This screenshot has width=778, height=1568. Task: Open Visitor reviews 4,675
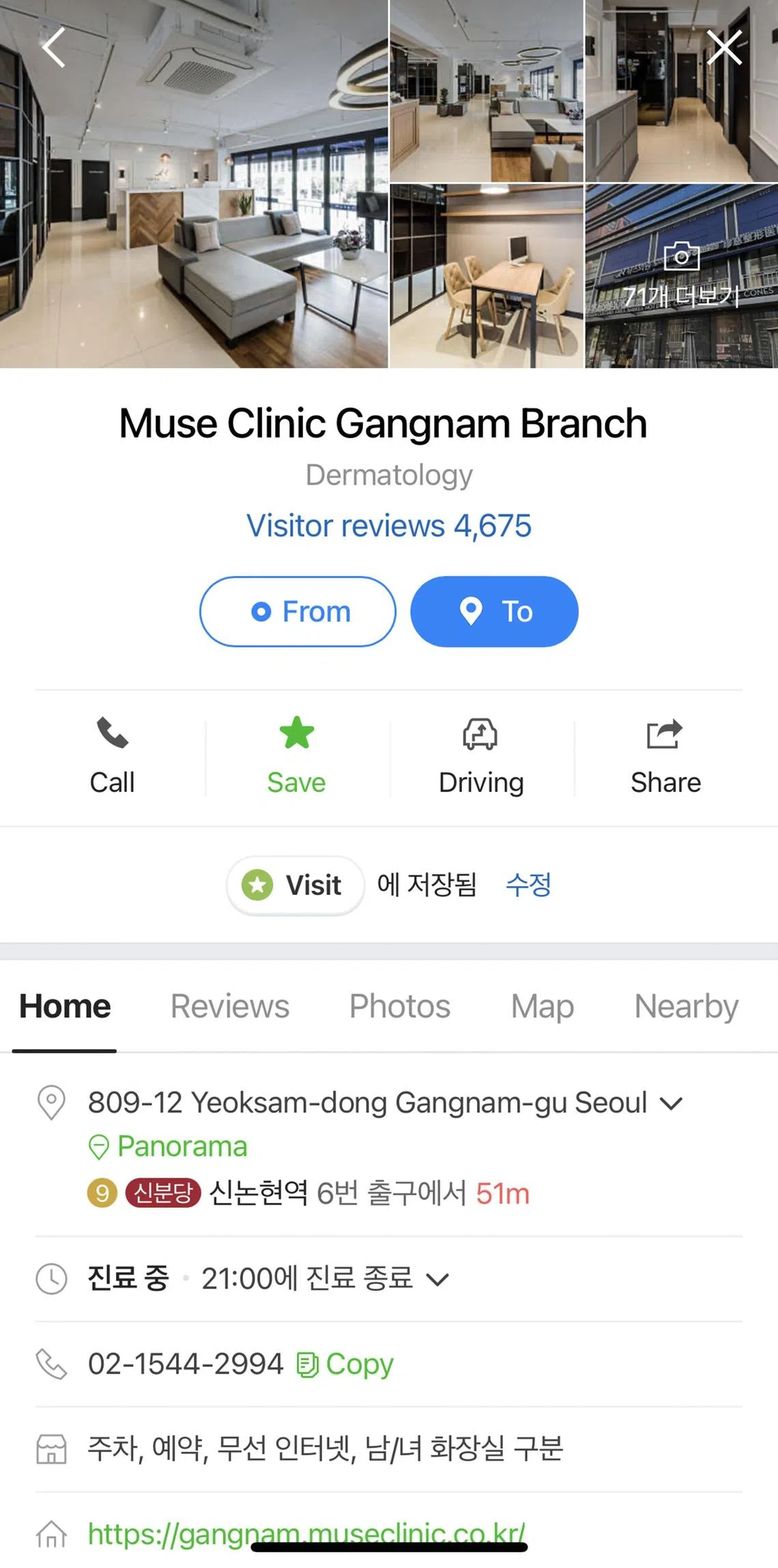(x=388, y=526)
